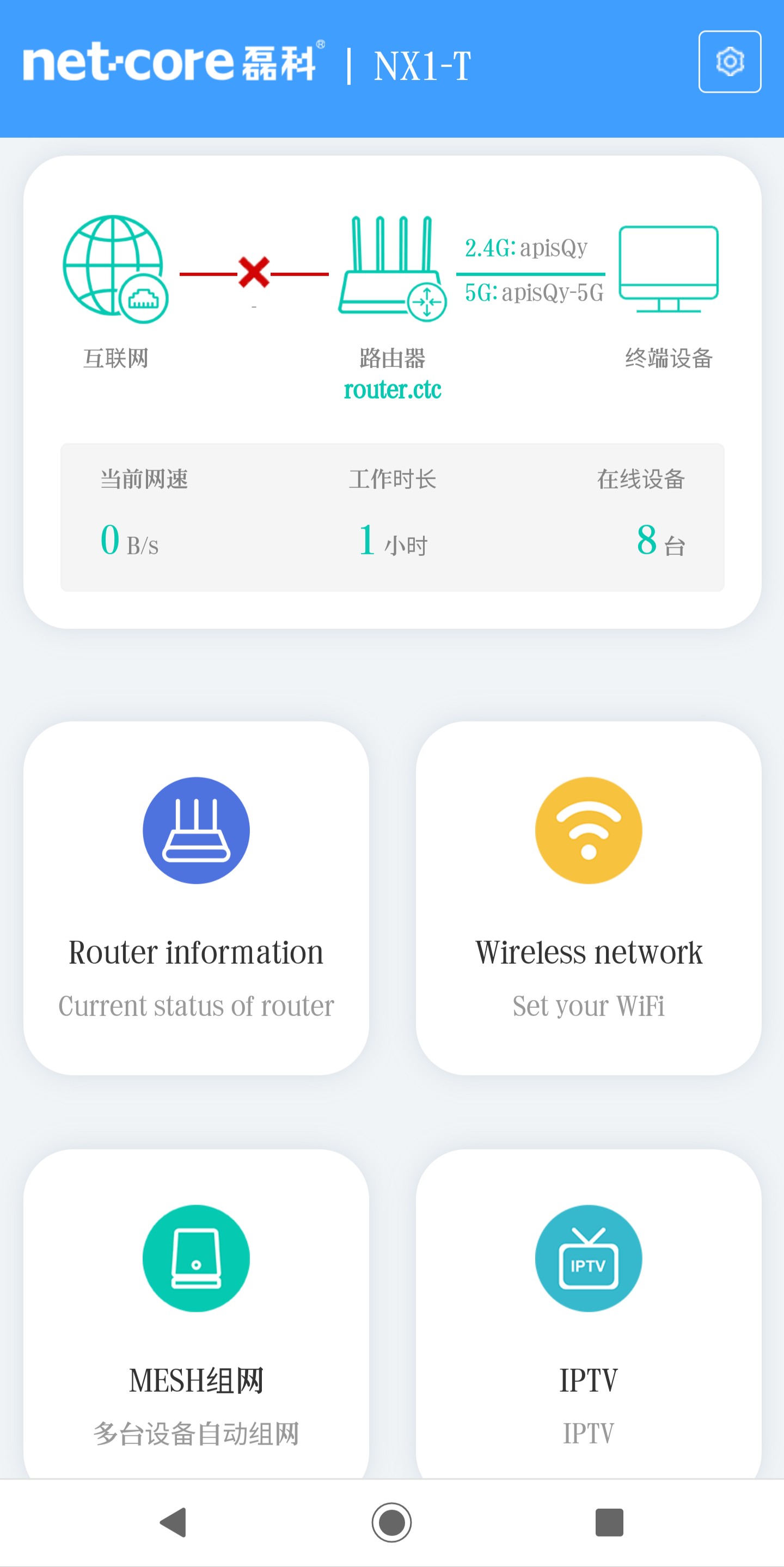This screenshot has height=1567, width=784.
Task: Tap the 互联网 globe icon
Action: pos(115,268)
